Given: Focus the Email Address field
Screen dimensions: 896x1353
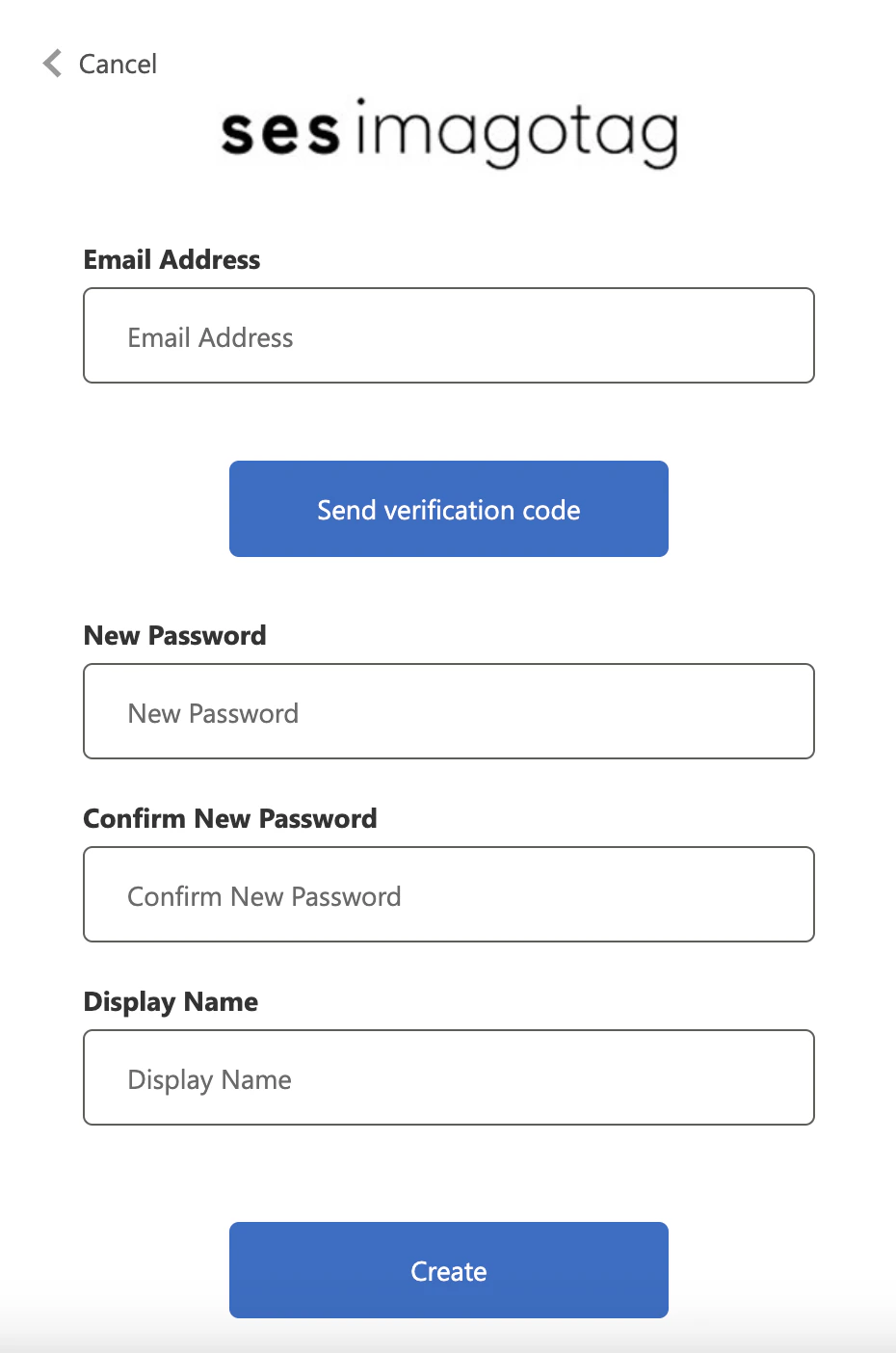Looking at the screenshot, I should pos(449,335).
